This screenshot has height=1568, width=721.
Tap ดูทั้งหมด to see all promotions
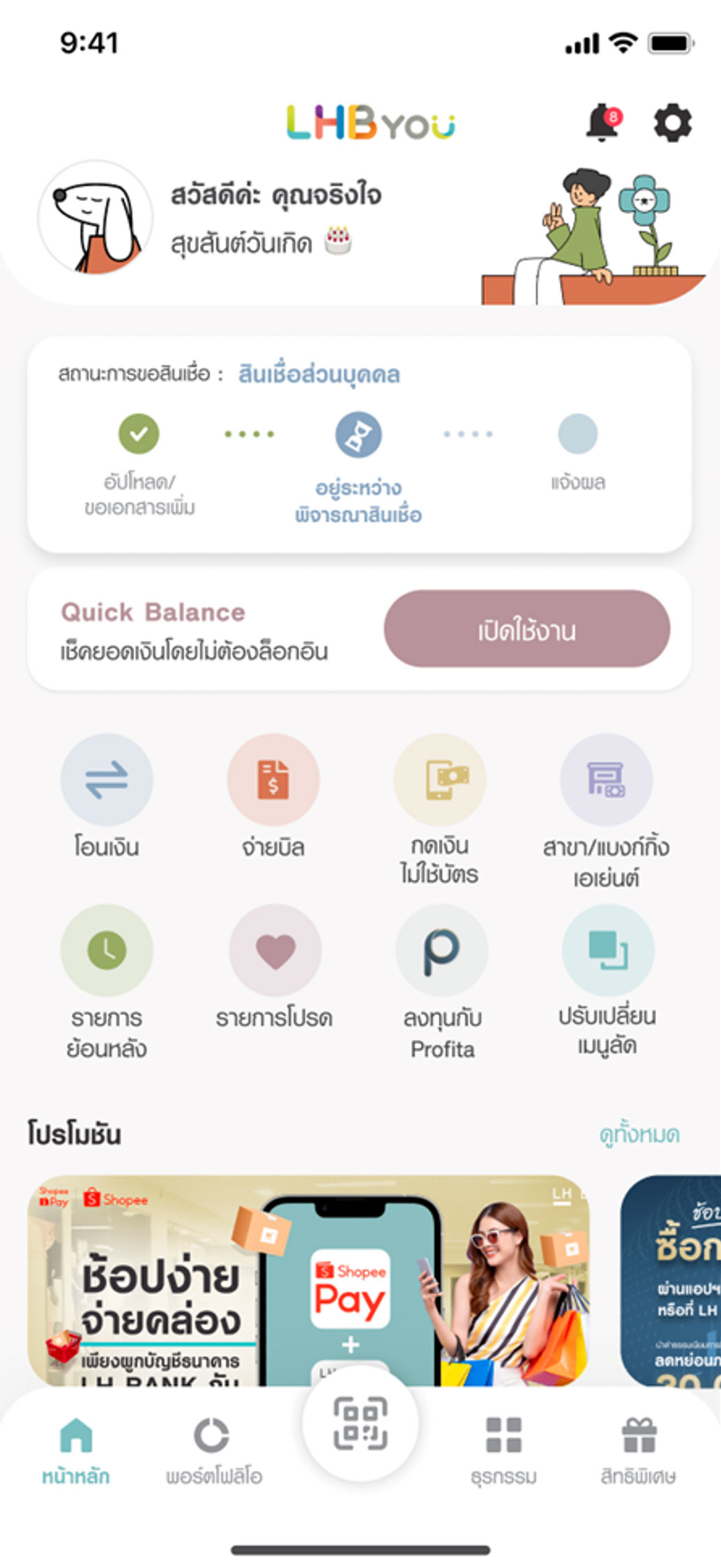click(x=639, y=1134)
